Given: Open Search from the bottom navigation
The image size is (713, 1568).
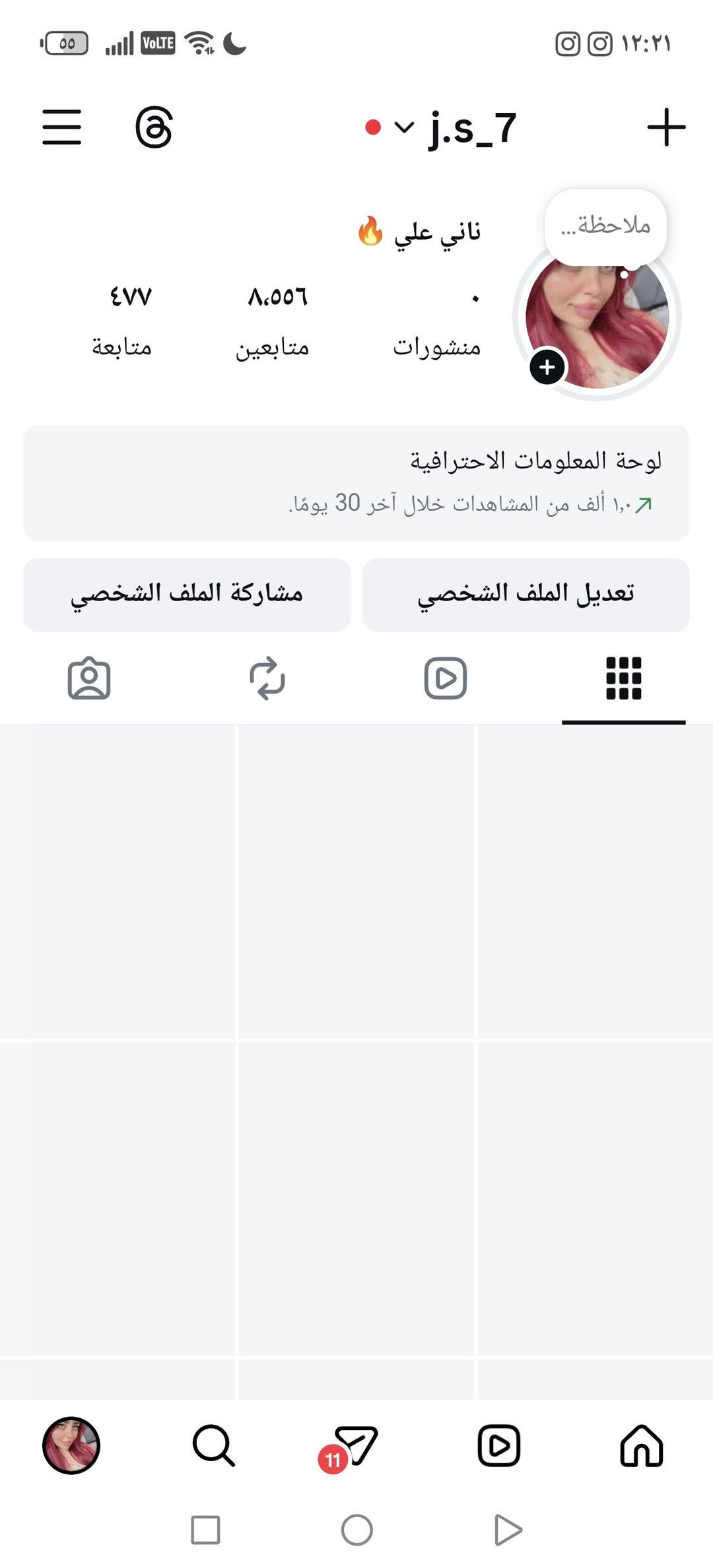Looking at the screenshot, I should (213, 1445).
